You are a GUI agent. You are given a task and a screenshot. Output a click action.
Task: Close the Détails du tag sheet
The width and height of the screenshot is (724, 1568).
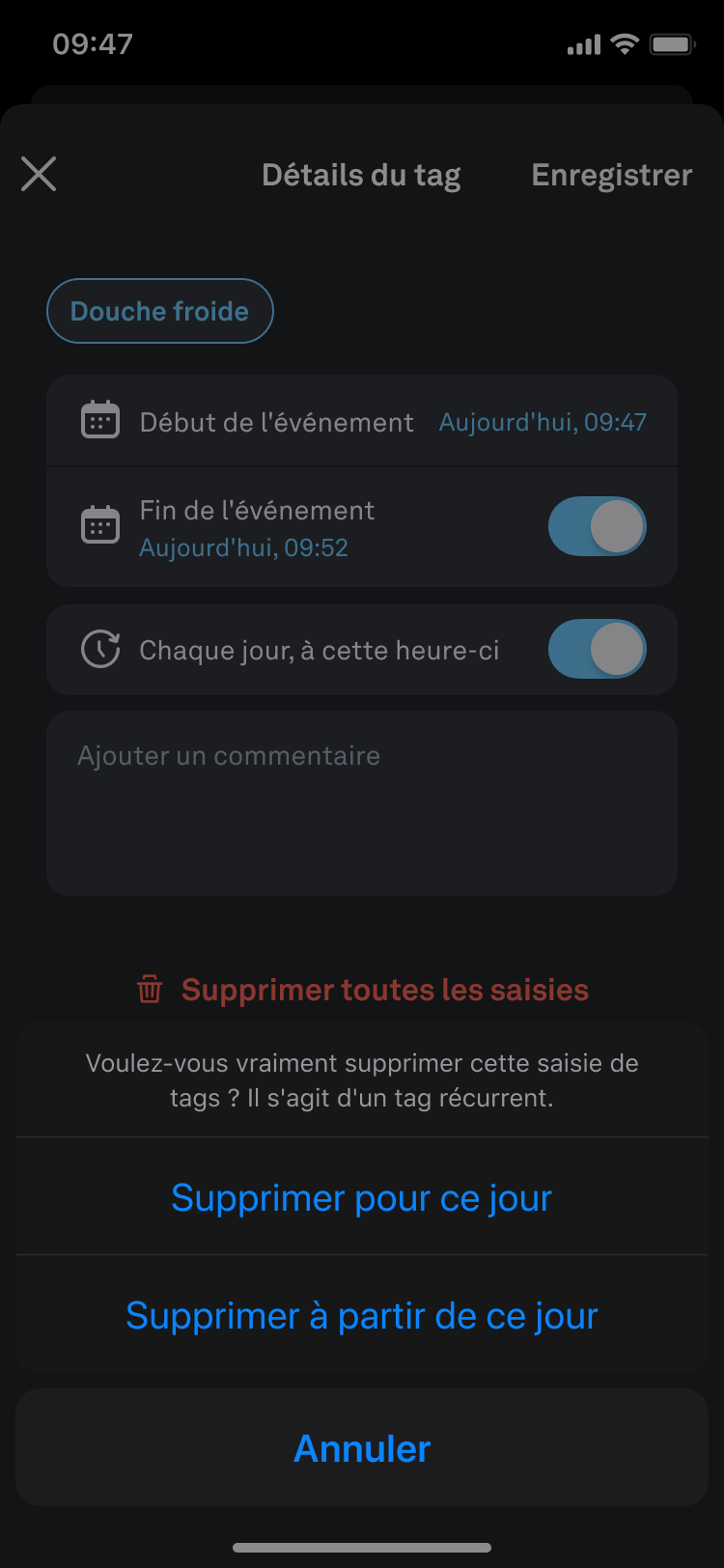click(x=39, y=175)
